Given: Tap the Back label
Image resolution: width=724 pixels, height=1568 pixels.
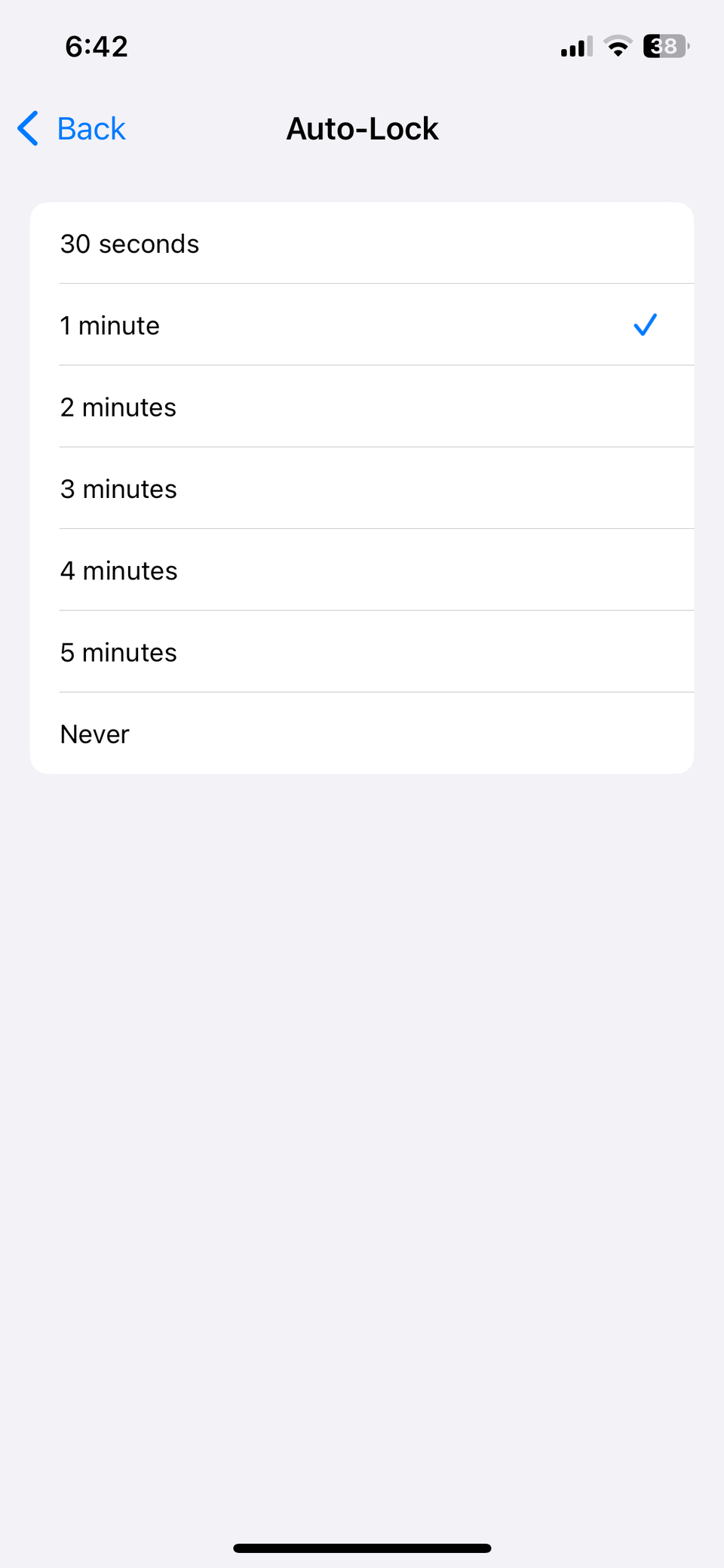Looking at the screenshot, I should click(x=90, y=128).
